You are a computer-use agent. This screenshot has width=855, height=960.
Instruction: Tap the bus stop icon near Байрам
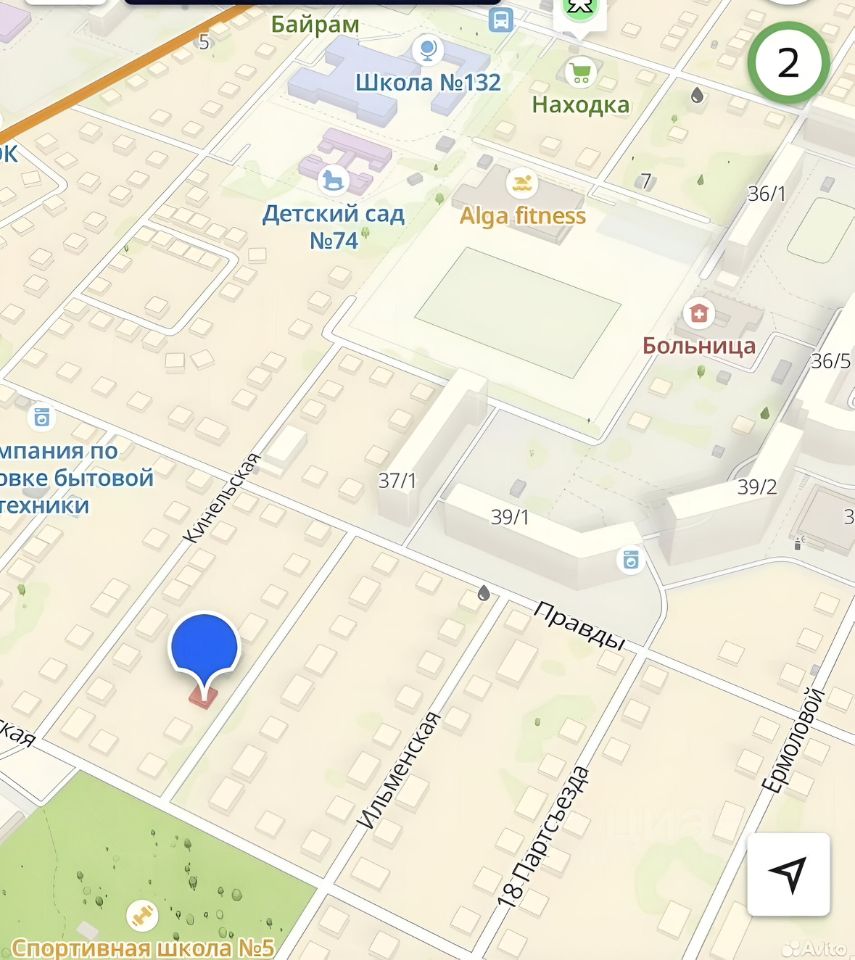tap(502, 19)
